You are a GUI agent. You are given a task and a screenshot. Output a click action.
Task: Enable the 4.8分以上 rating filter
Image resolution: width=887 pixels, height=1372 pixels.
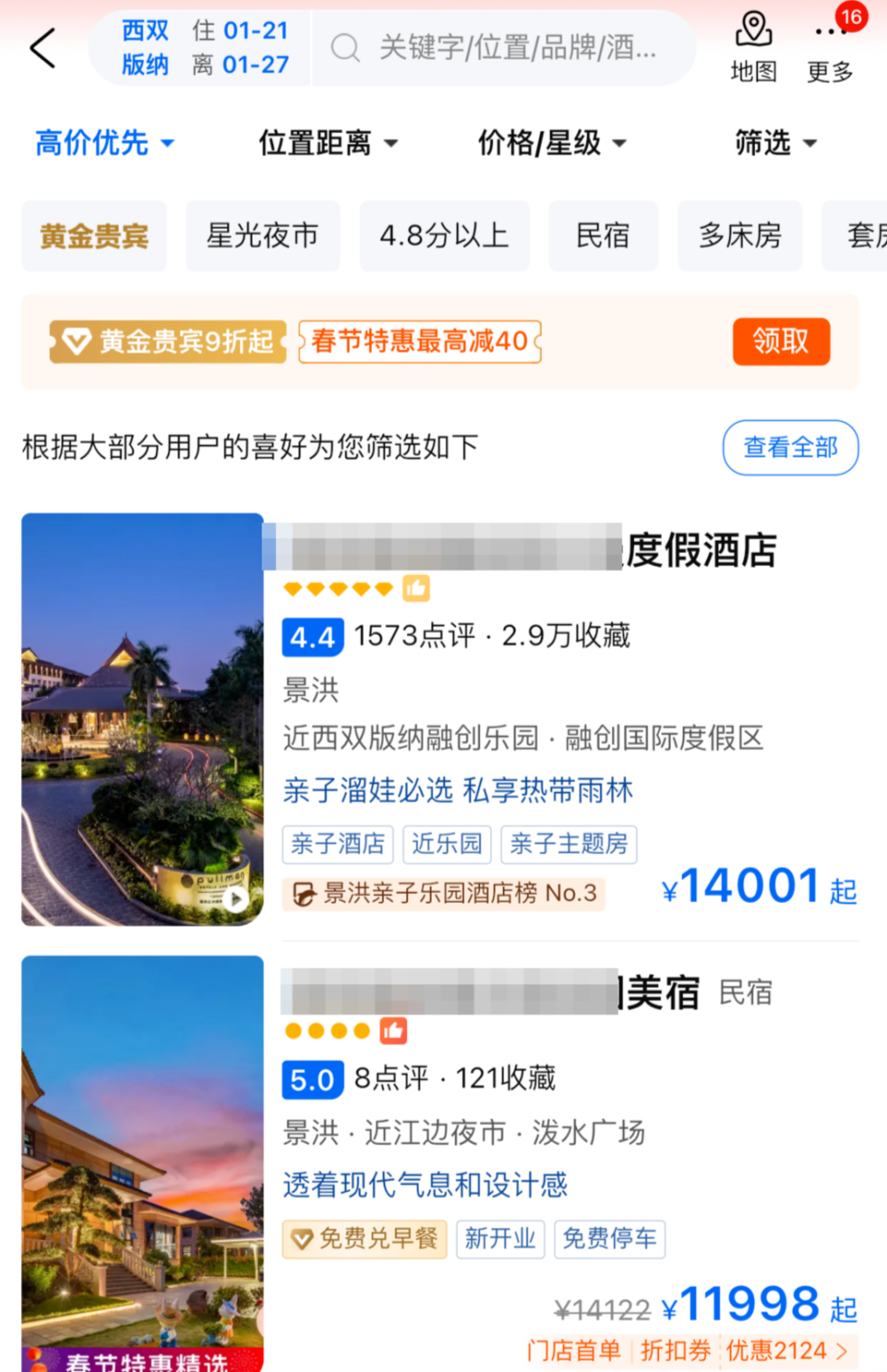pyautogui.click(x=444, y=236)
